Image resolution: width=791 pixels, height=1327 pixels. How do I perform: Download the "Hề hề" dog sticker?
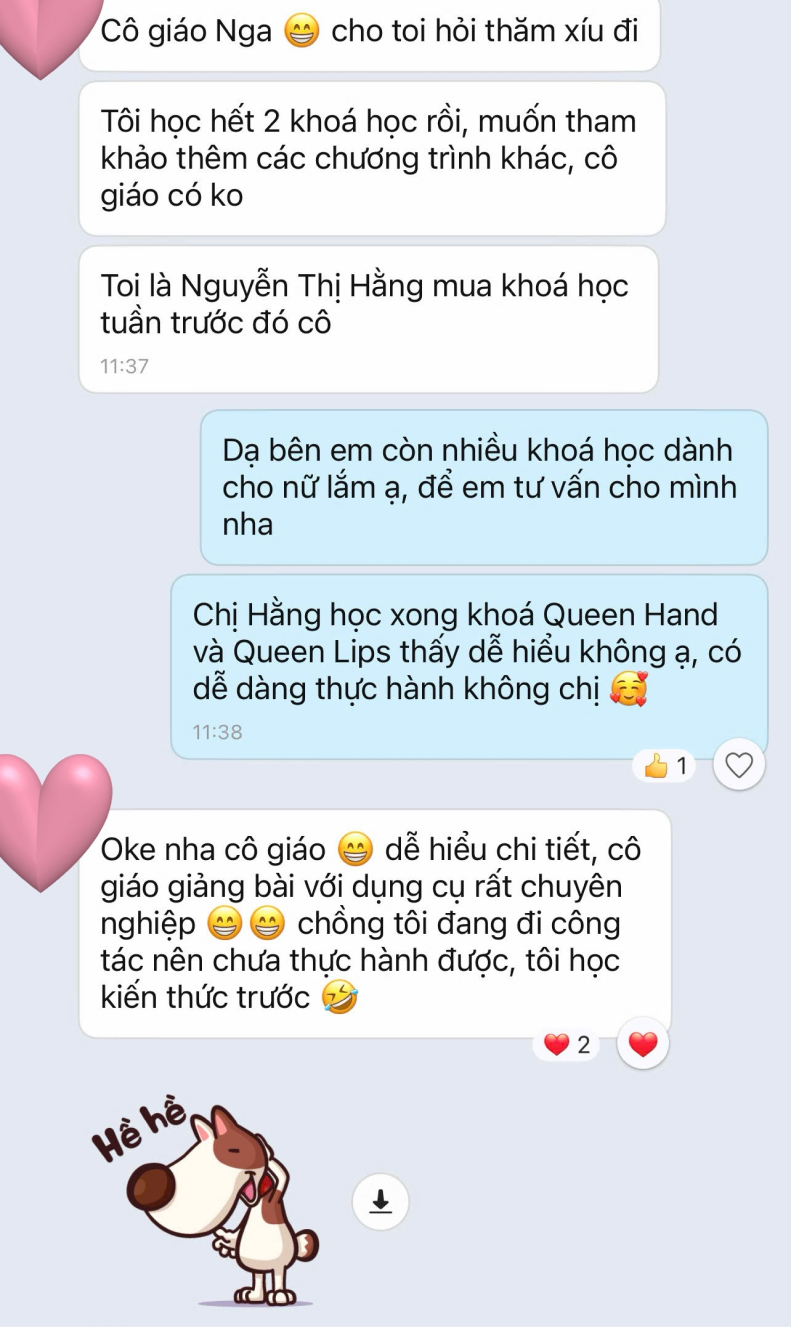381,1200
